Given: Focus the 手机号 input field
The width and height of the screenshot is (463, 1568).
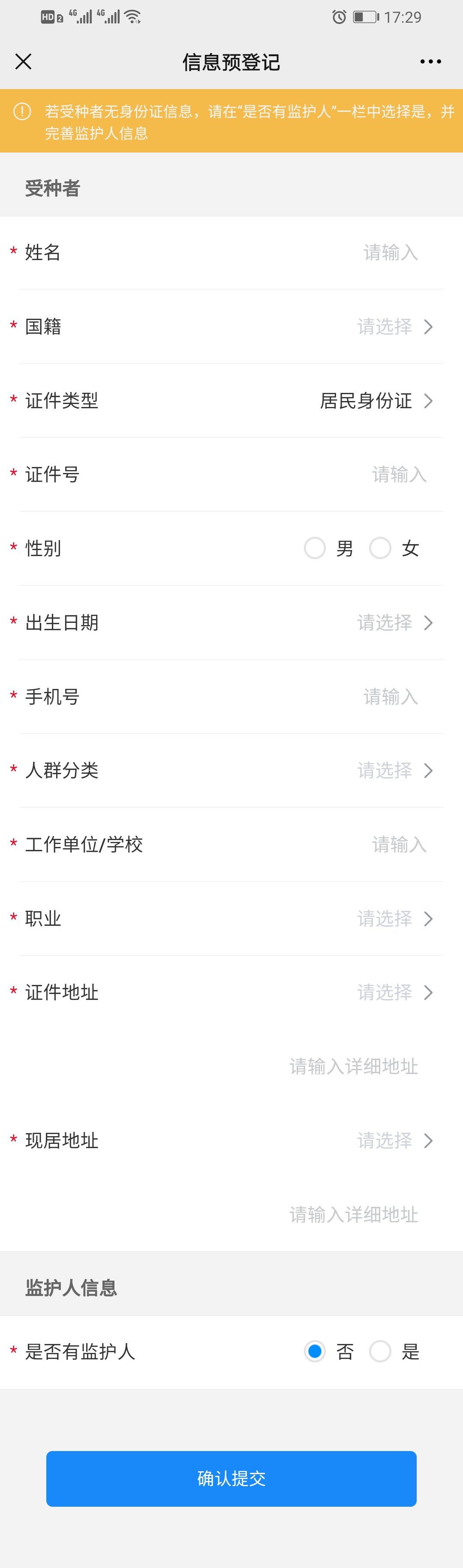Looking at the screenshot, I should tap(390, 696).
